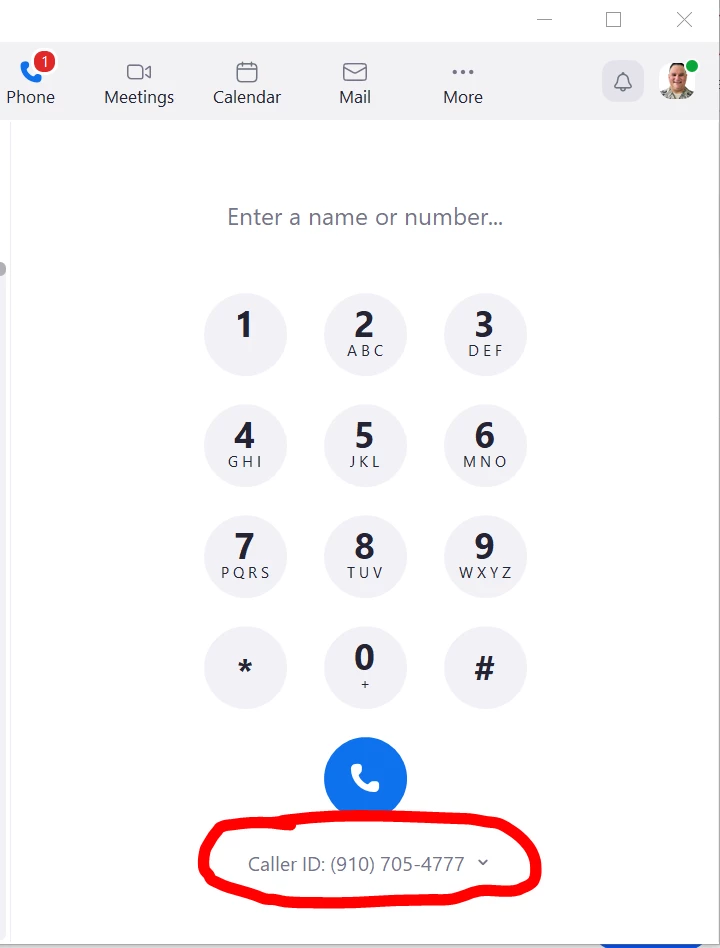Dial digit 0 plus key

[x=365, y=667]
